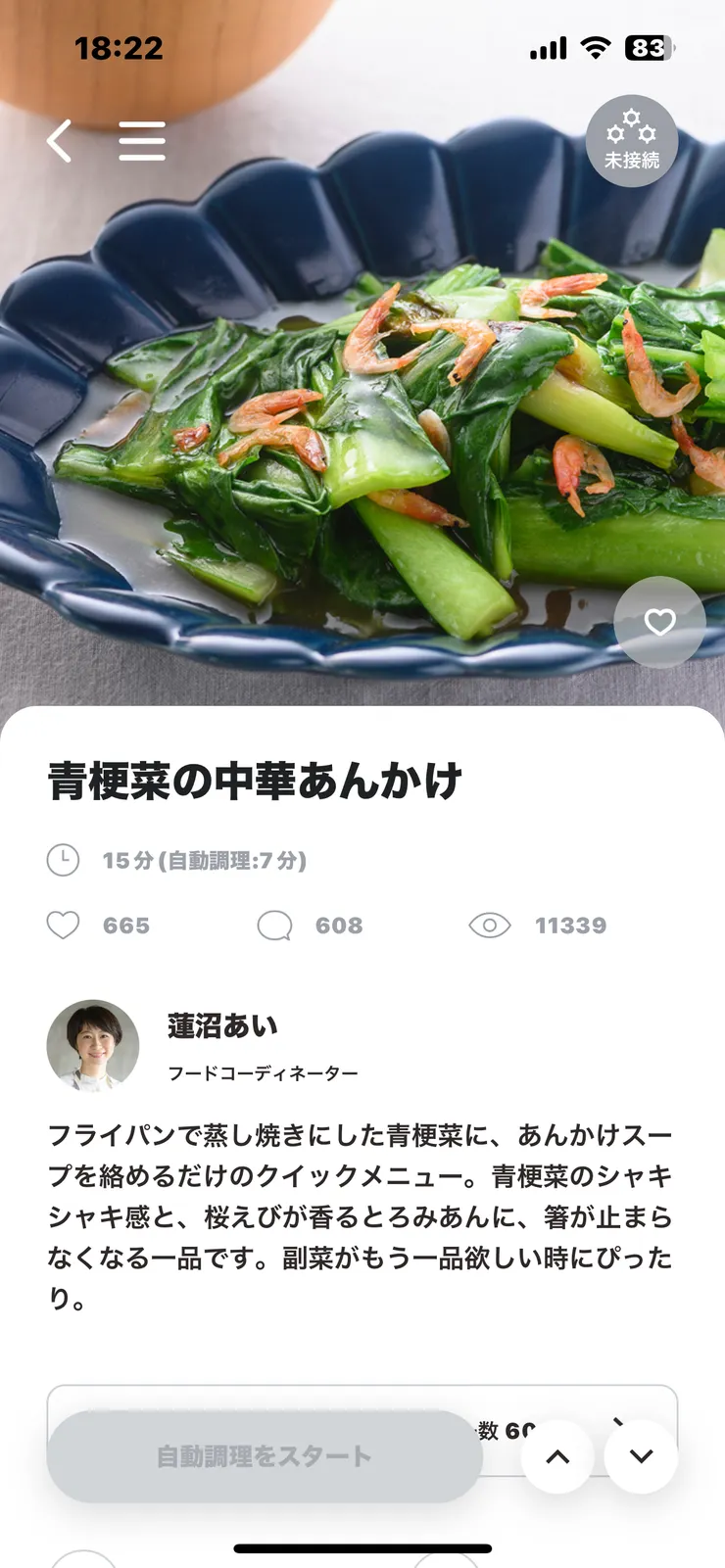
Task: Go back using the top-left arrow
Action: [60, 141]
